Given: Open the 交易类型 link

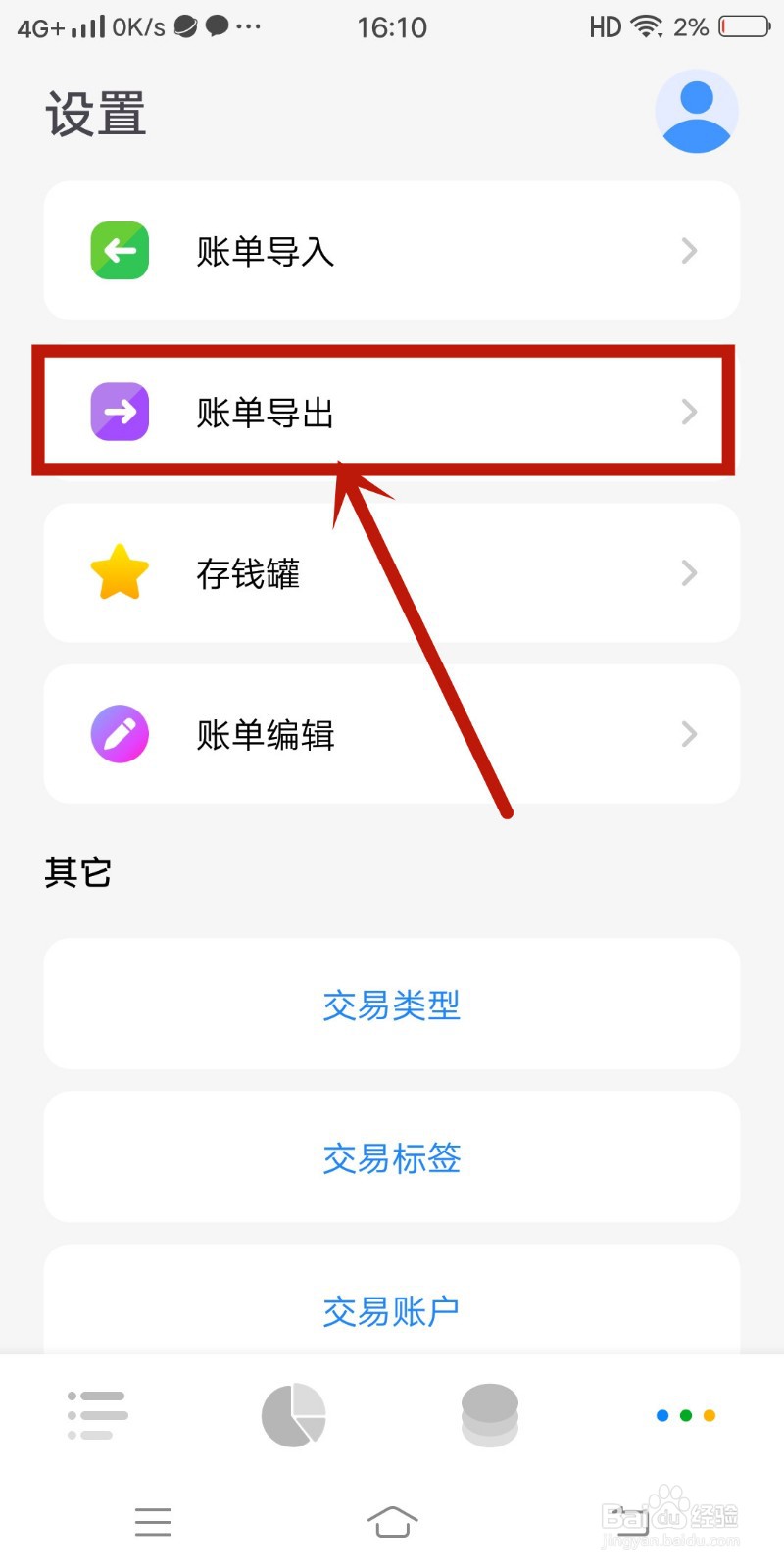Looking at the screenshot, I should [x=391, y=1005].
